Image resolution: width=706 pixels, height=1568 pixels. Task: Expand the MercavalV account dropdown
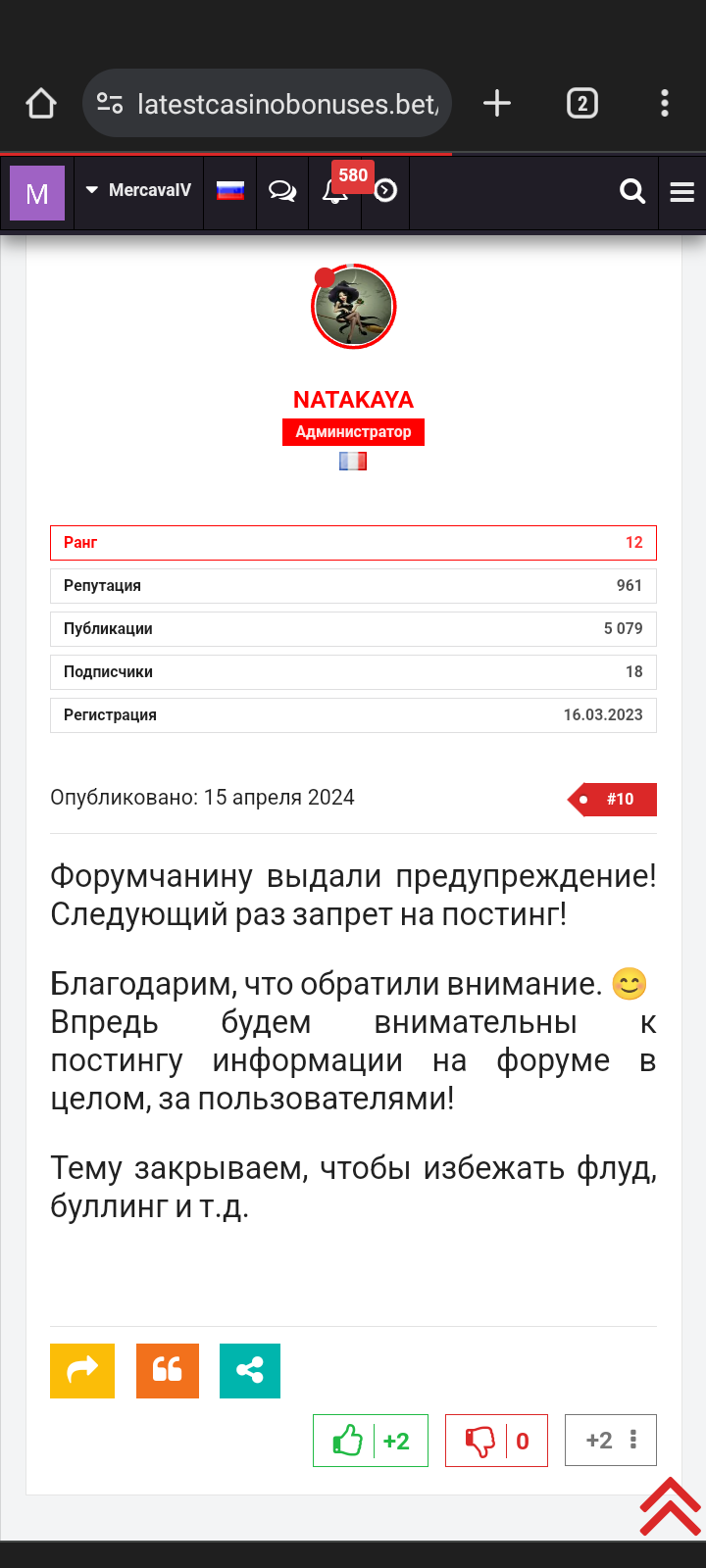tap(138, 190)
